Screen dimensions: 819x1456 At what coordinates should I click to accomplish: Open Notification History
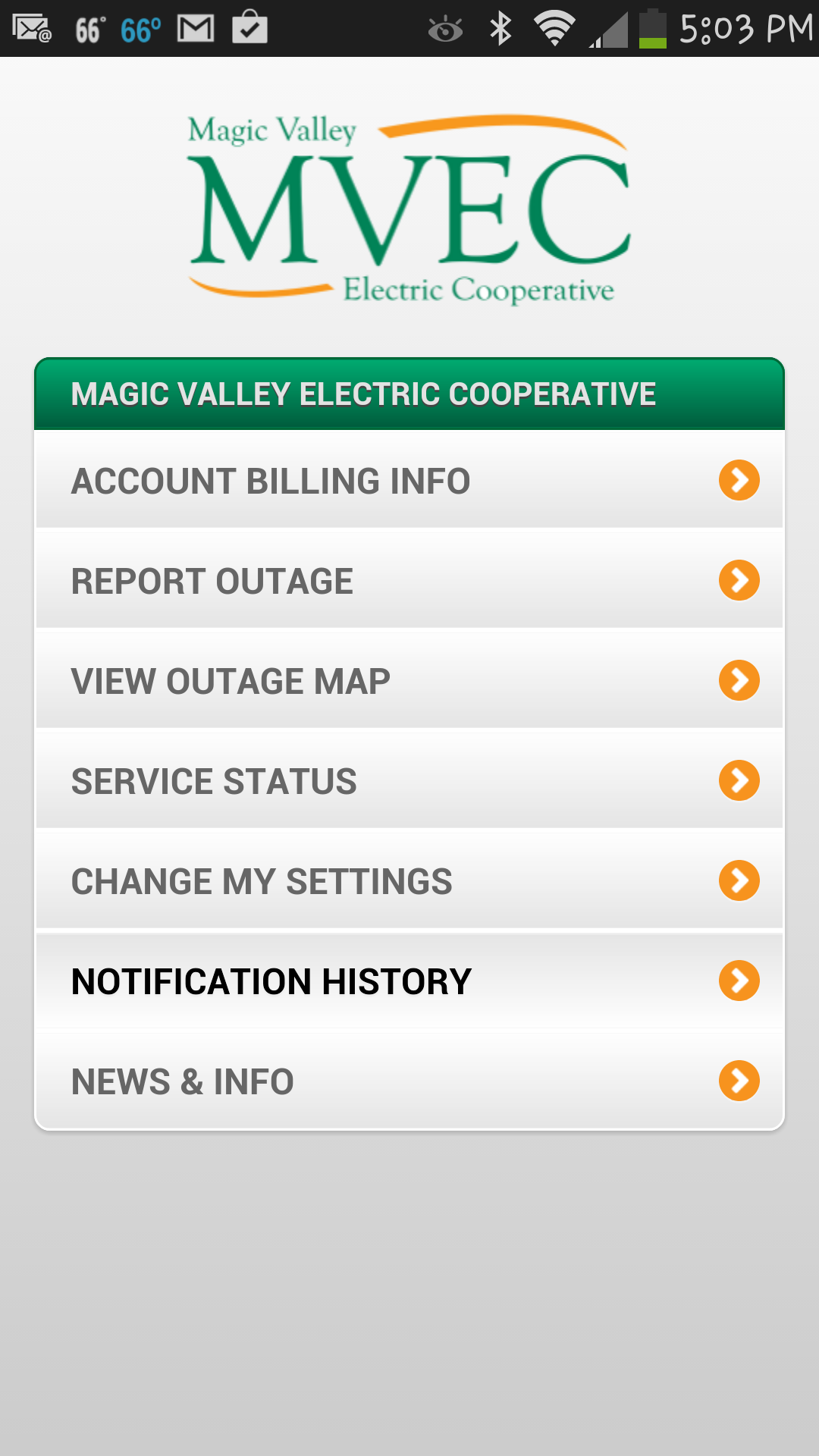coord(409,981)
